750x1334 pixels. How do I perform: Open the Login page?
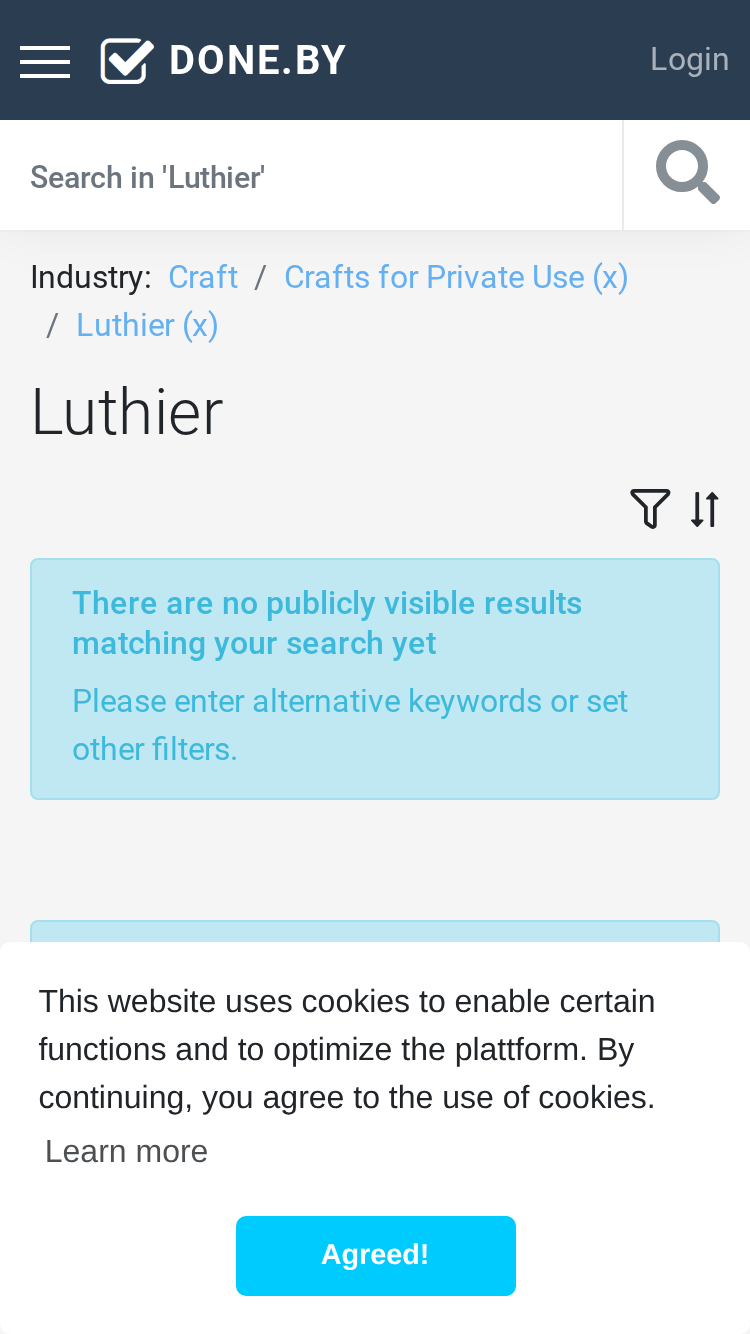(689, 60)
